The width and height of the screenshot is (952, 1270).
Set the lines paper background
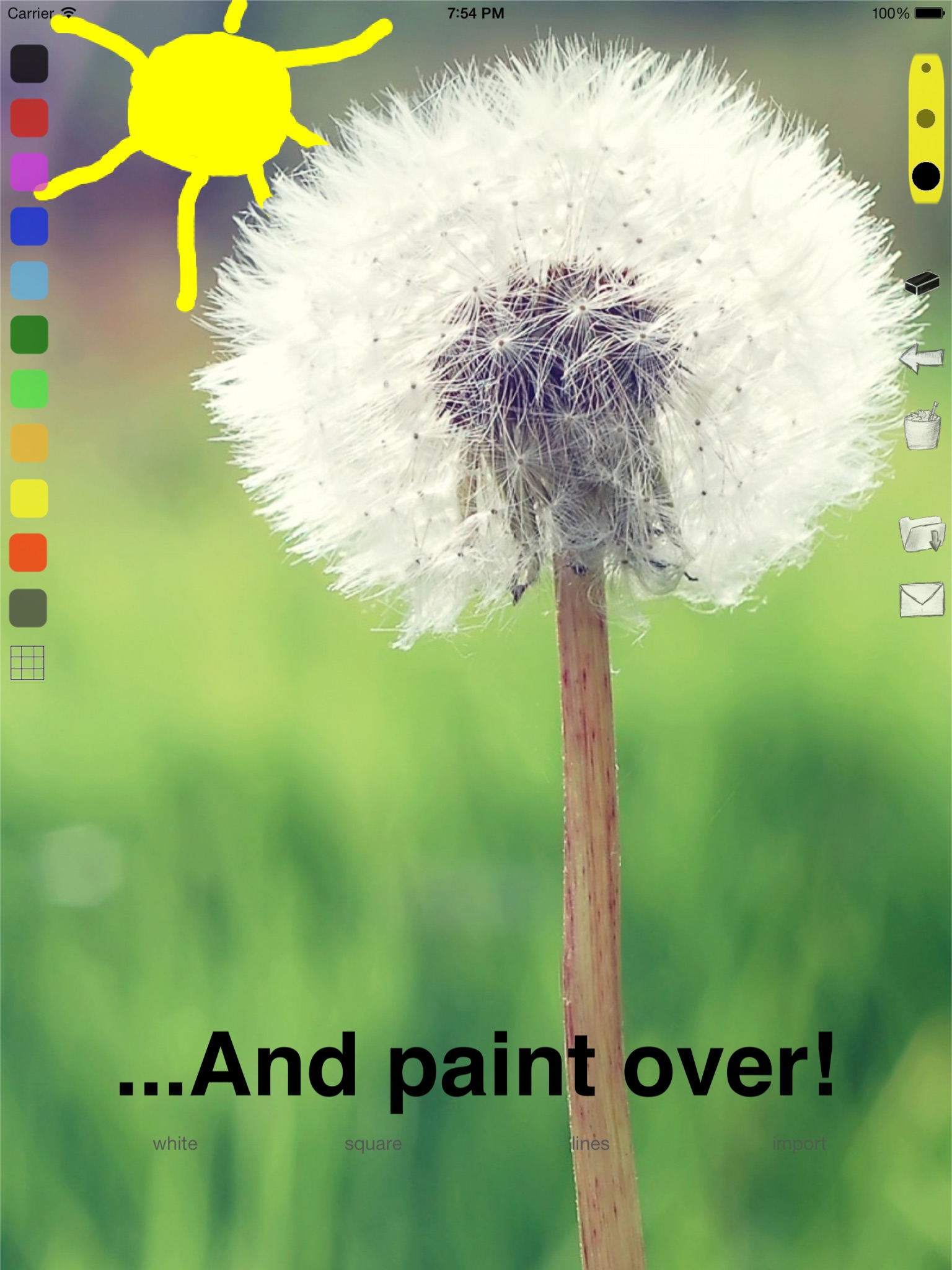pyautogui.click(x=590, y=1143)
